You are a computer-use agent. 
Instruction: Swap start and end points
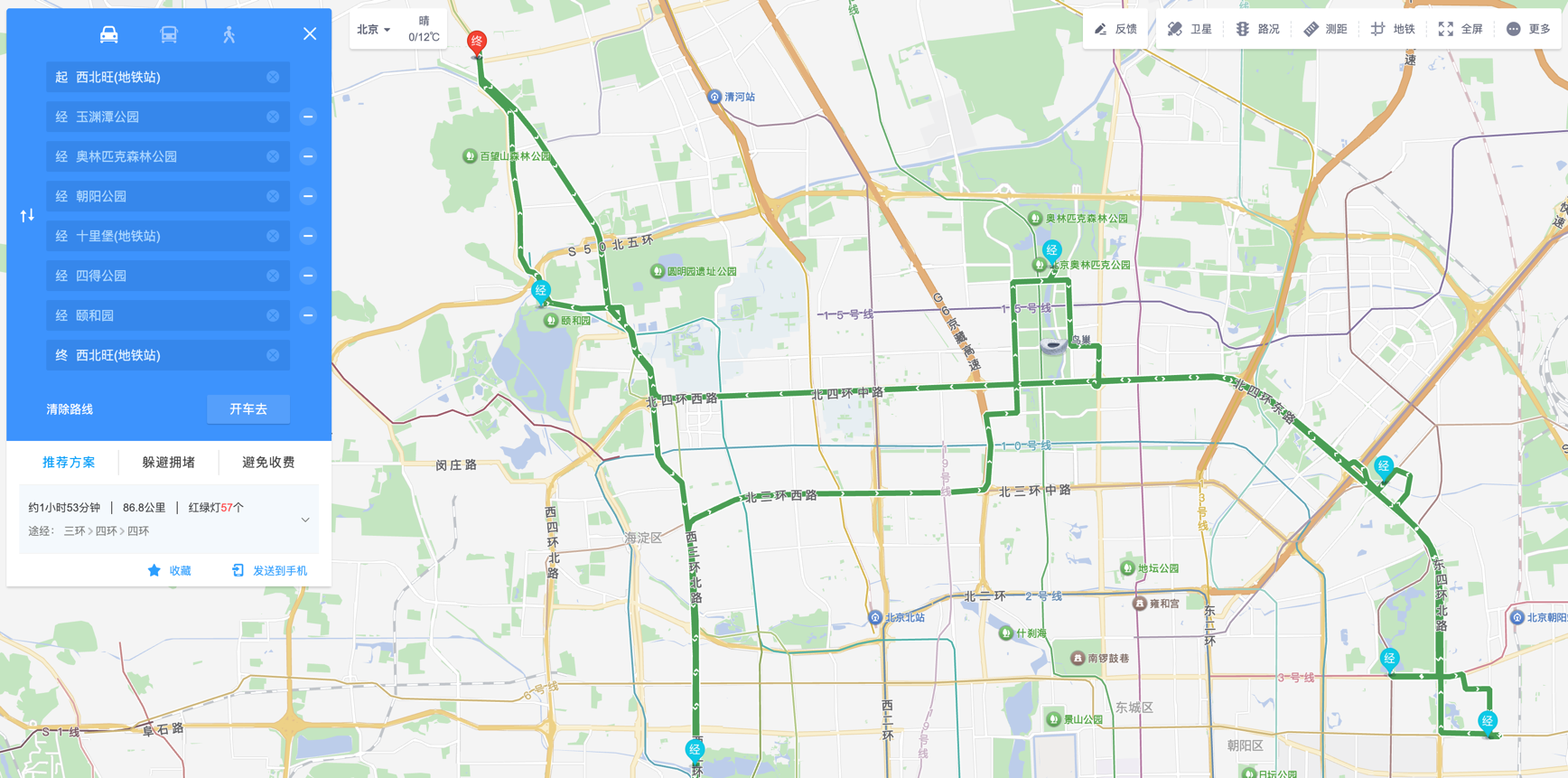pyautogui.click(x=27, y=215)
